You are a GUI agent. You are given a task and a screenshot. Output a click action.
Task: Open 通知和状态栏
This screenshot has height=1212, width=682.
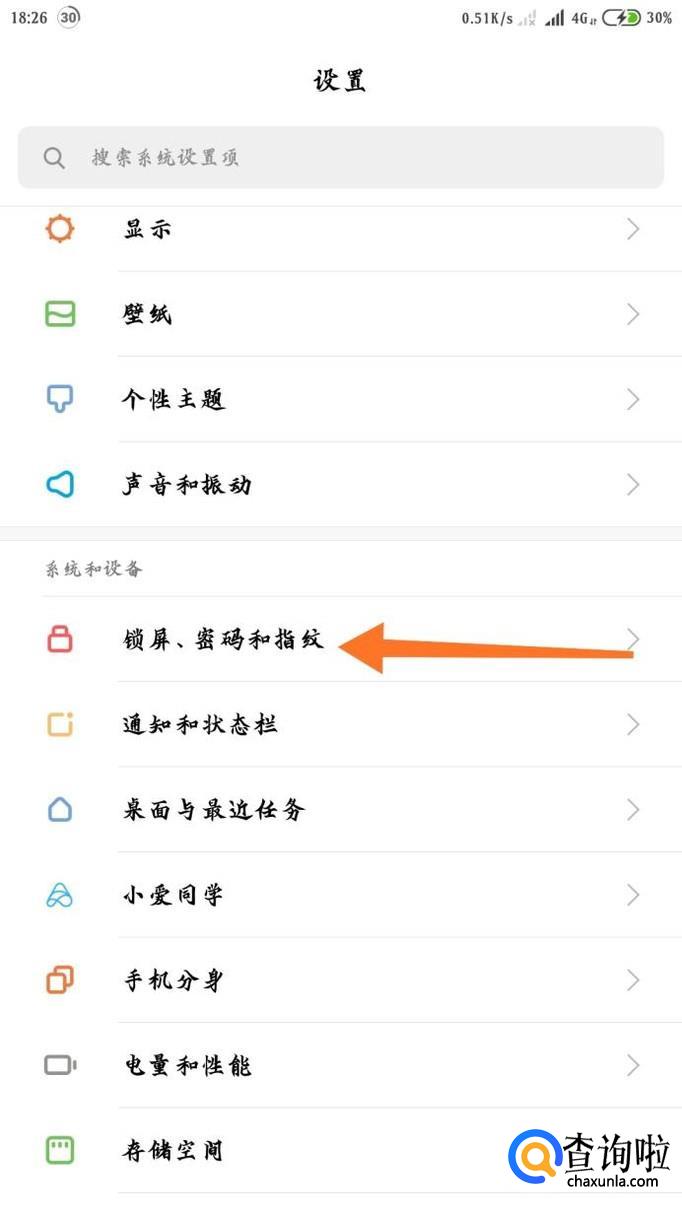pos(341,724)
